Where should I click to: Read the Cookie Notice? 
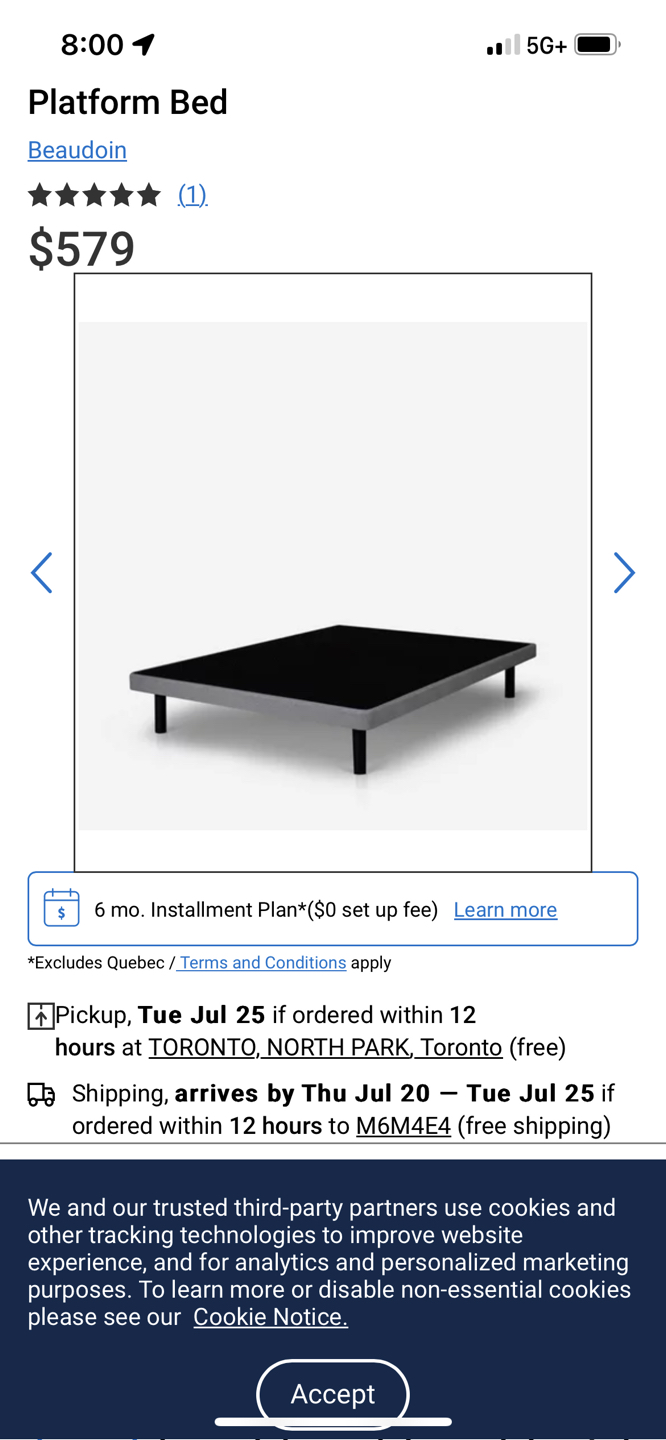click(270, 1317)
